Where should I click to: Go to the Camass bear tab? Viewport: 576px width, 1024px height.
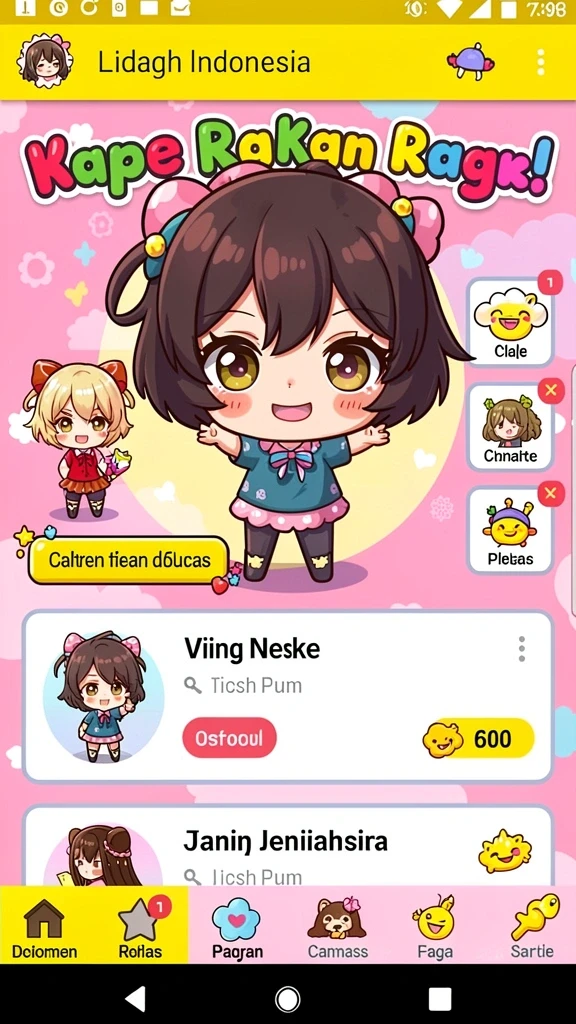(x=338, y=925)
